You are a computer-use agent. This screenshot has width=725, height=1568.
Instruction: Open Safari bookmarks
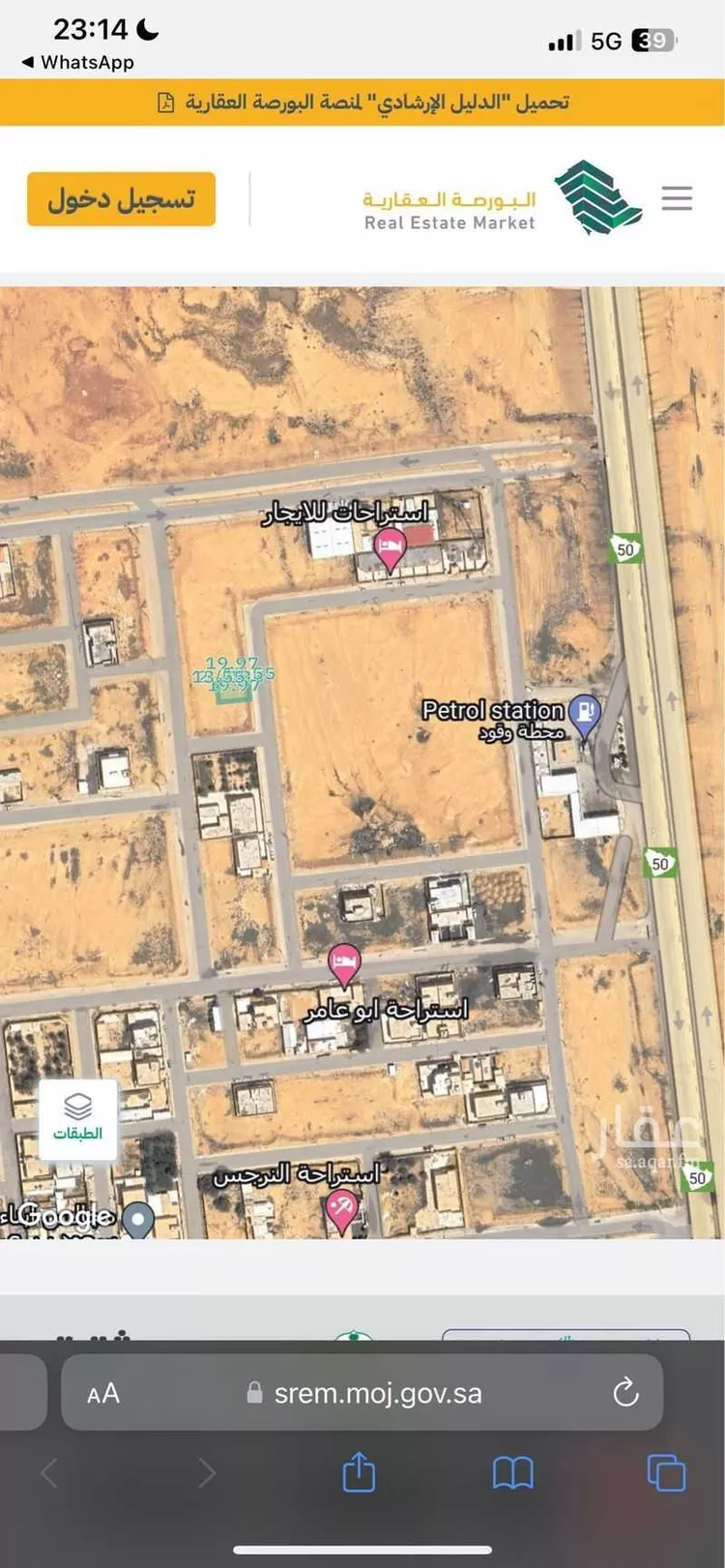coord(512,1473)
